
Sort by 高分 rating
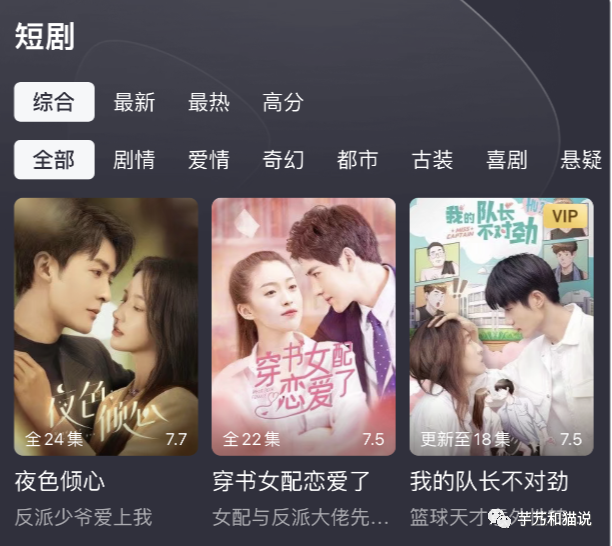click(283, 102)
